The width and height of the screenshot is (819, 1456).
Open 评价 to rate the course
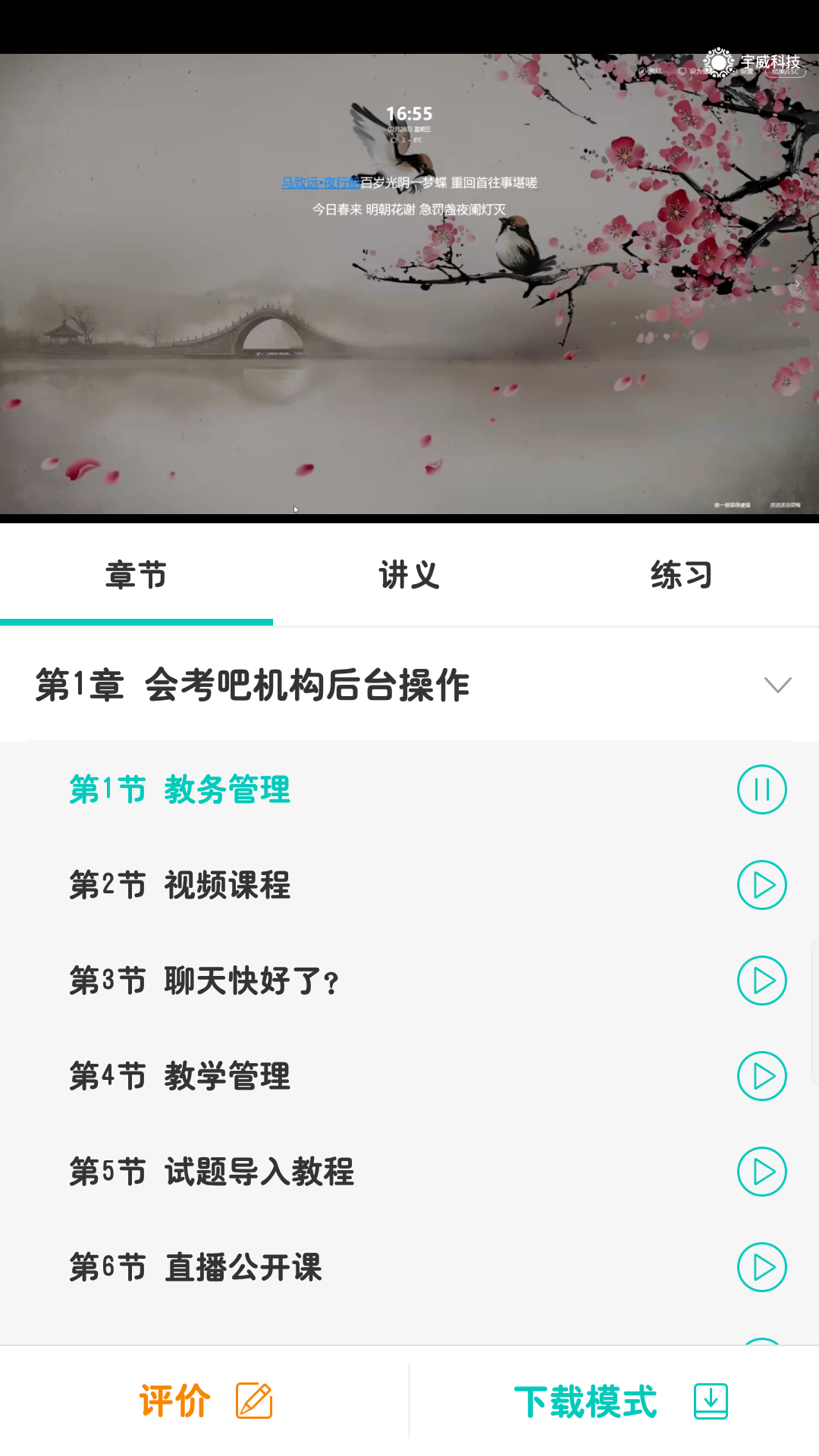(x=205, y=1401)
